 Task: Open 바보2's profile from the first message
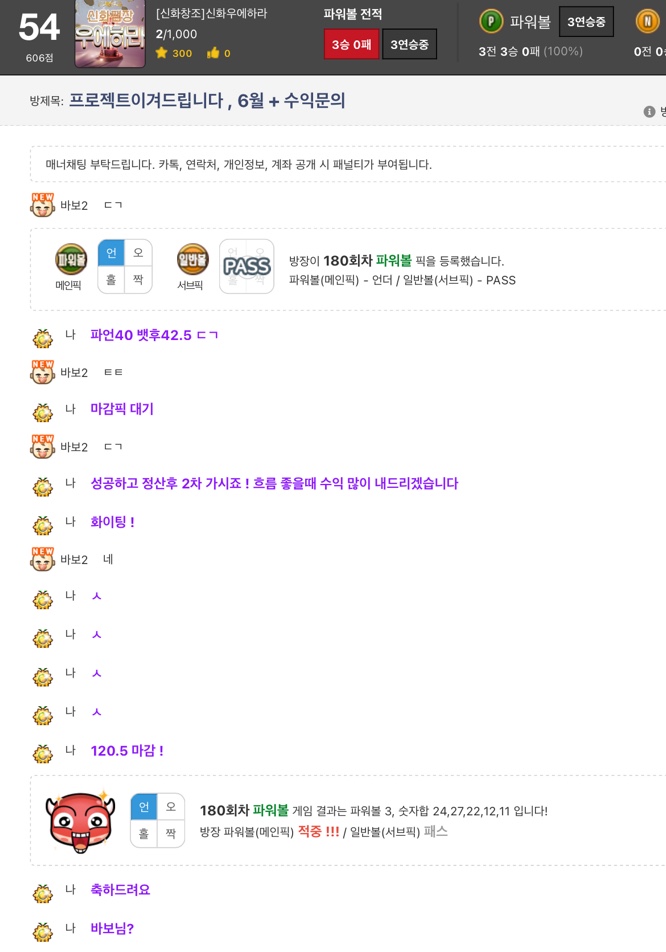click(43, 205)
